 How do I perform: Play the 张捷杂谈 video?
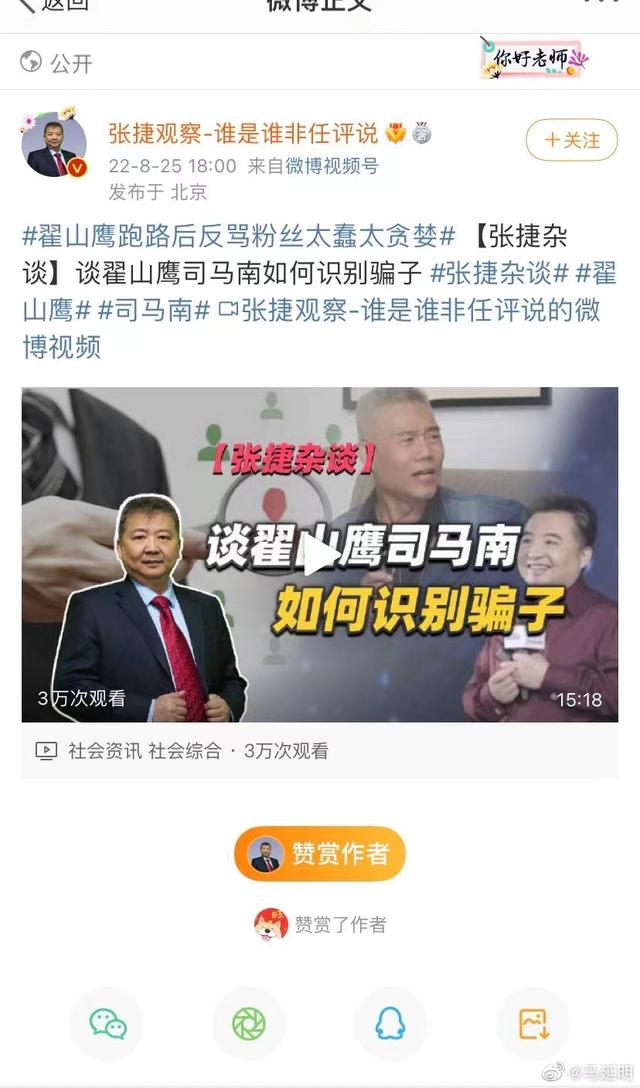tap(319, 555)
